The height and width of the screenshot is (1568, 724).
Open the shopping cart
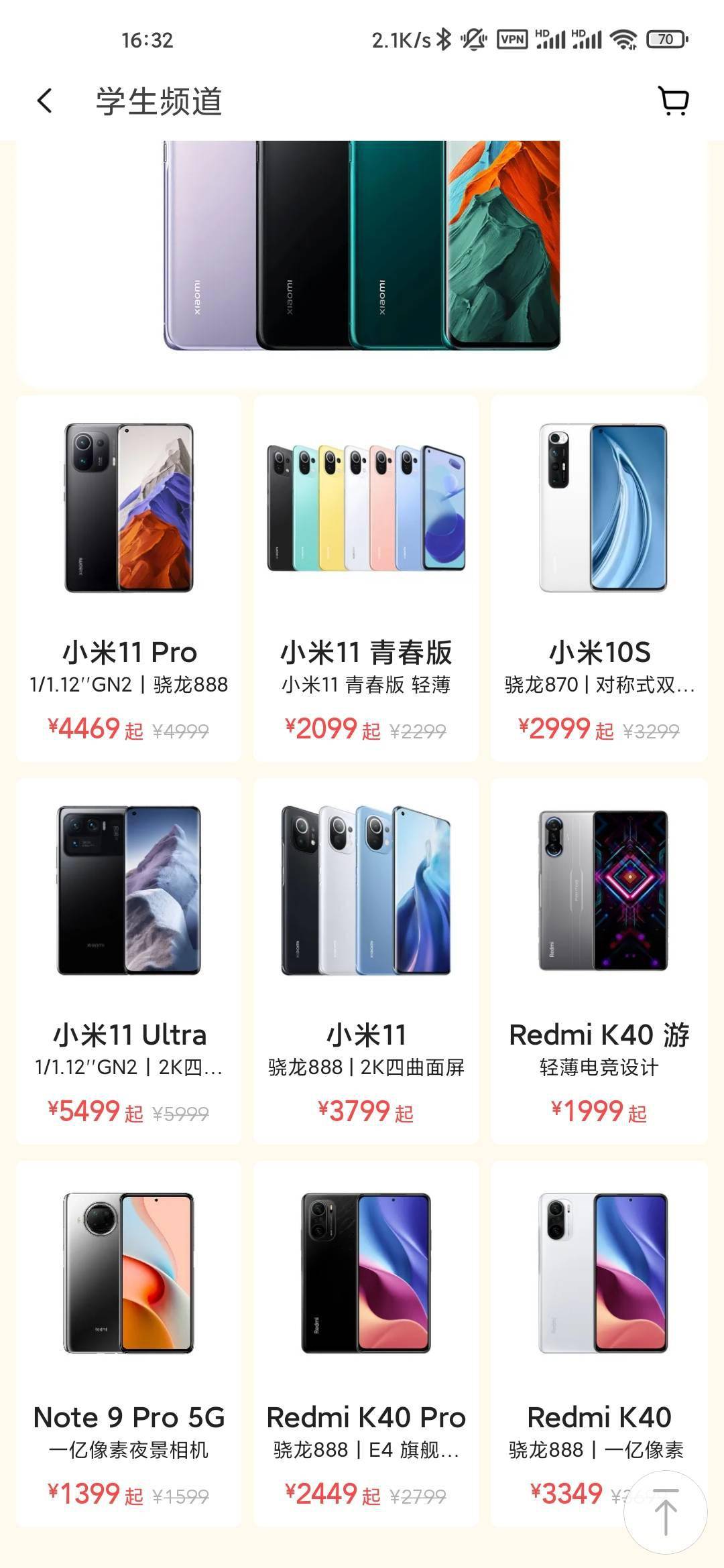[x=674, y=101]
